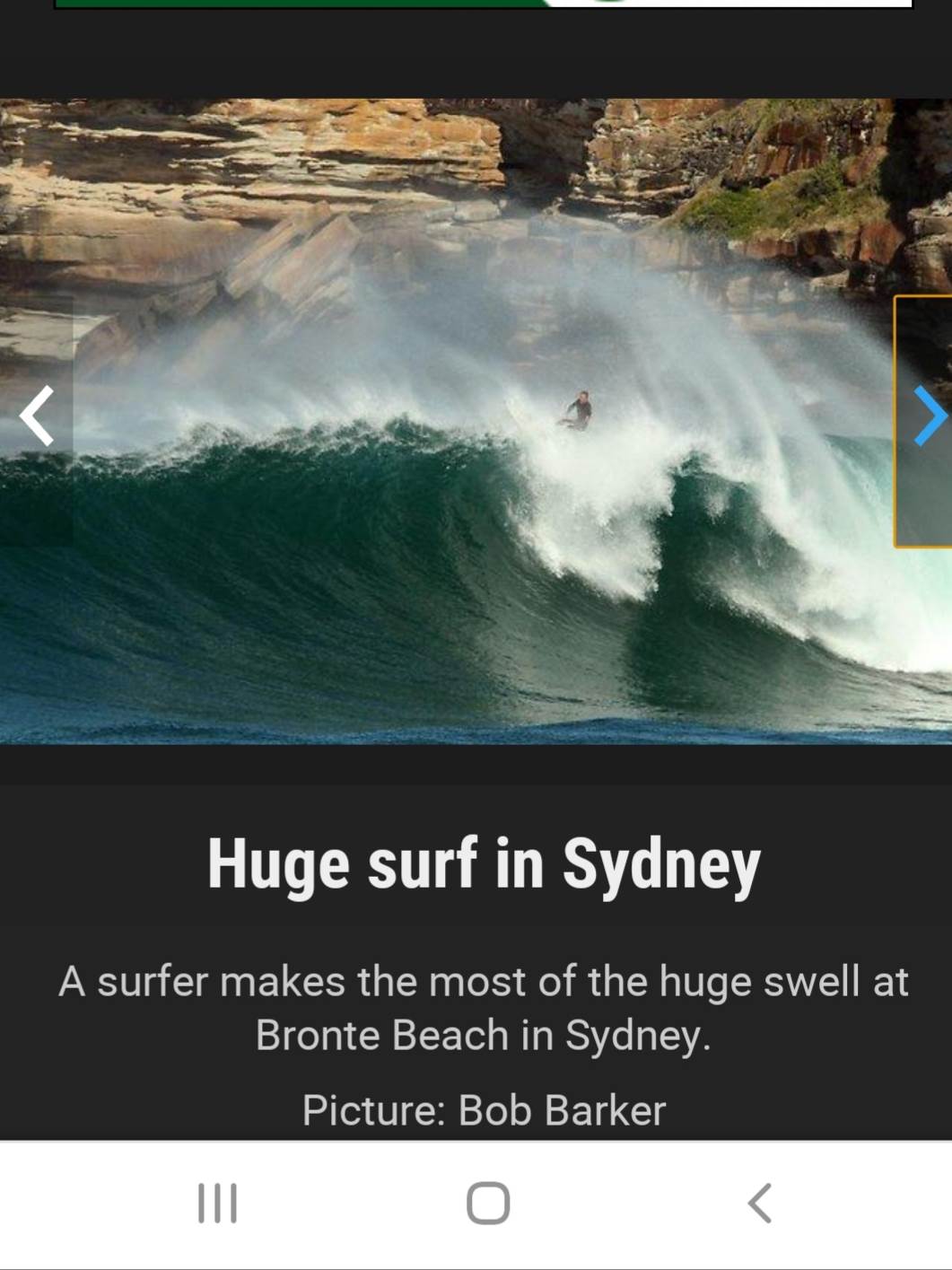952x1270 pixels.
Task: Open the recent apps view
Action: pyautogui.click(x=217, y=1203)
